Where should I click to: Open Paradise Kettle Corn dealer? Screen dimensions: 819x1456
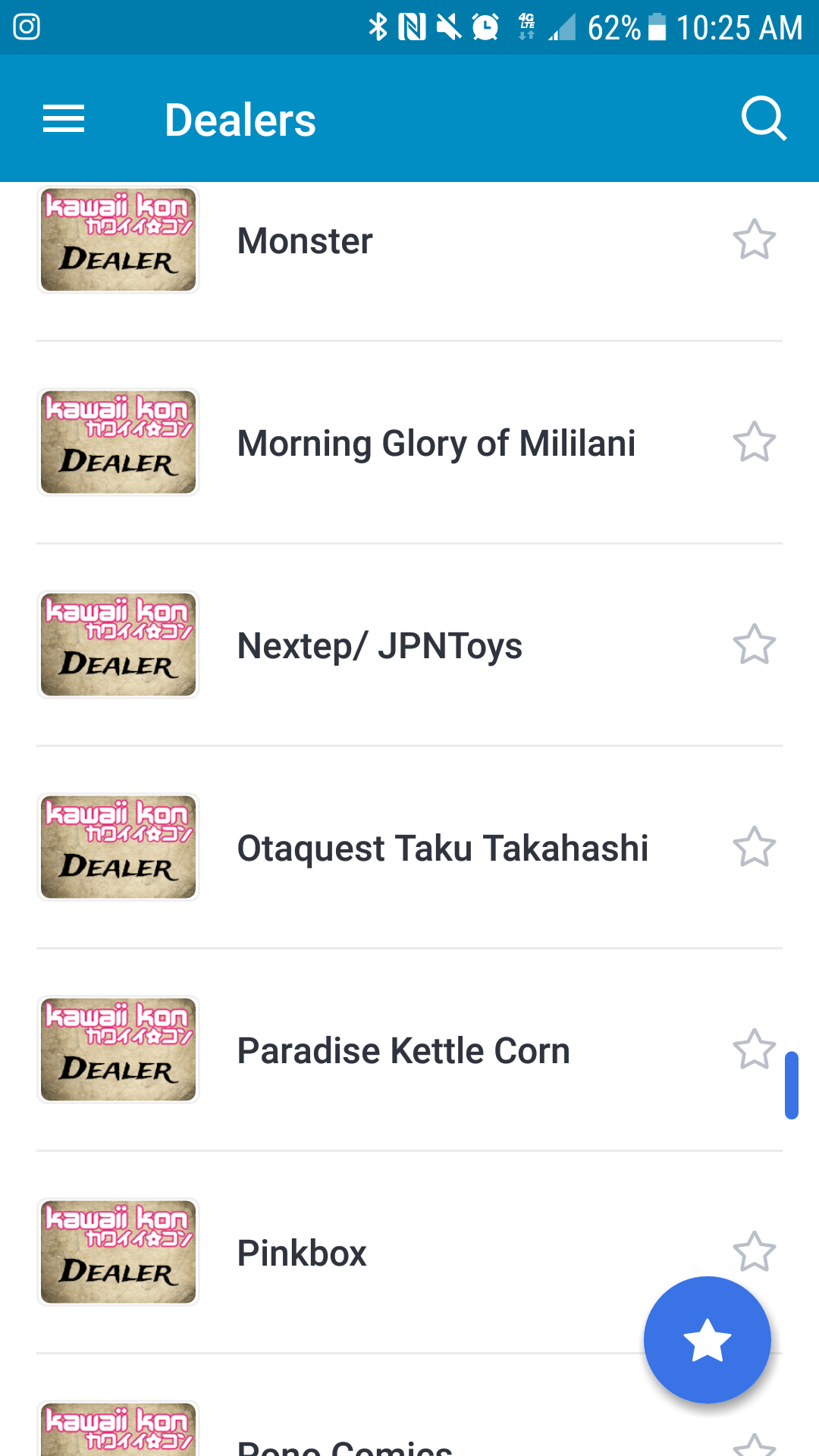(x=403, y=1051)
